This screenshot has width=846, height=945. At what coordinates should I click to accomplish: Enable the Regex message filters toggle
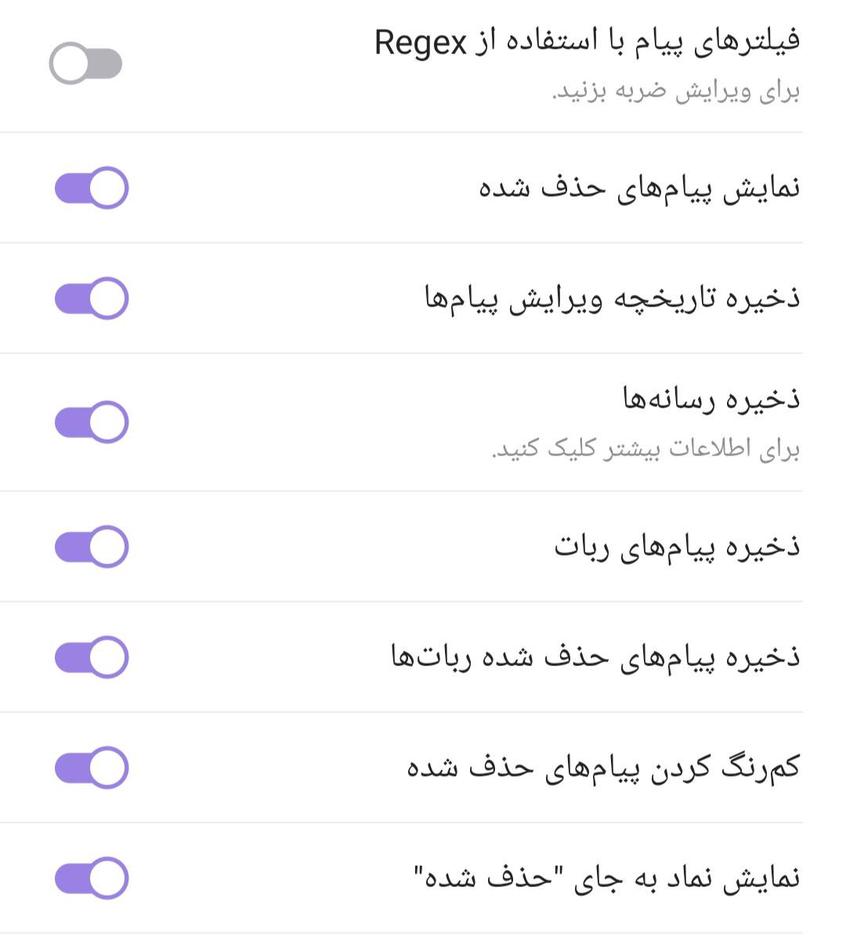point(85,62)
